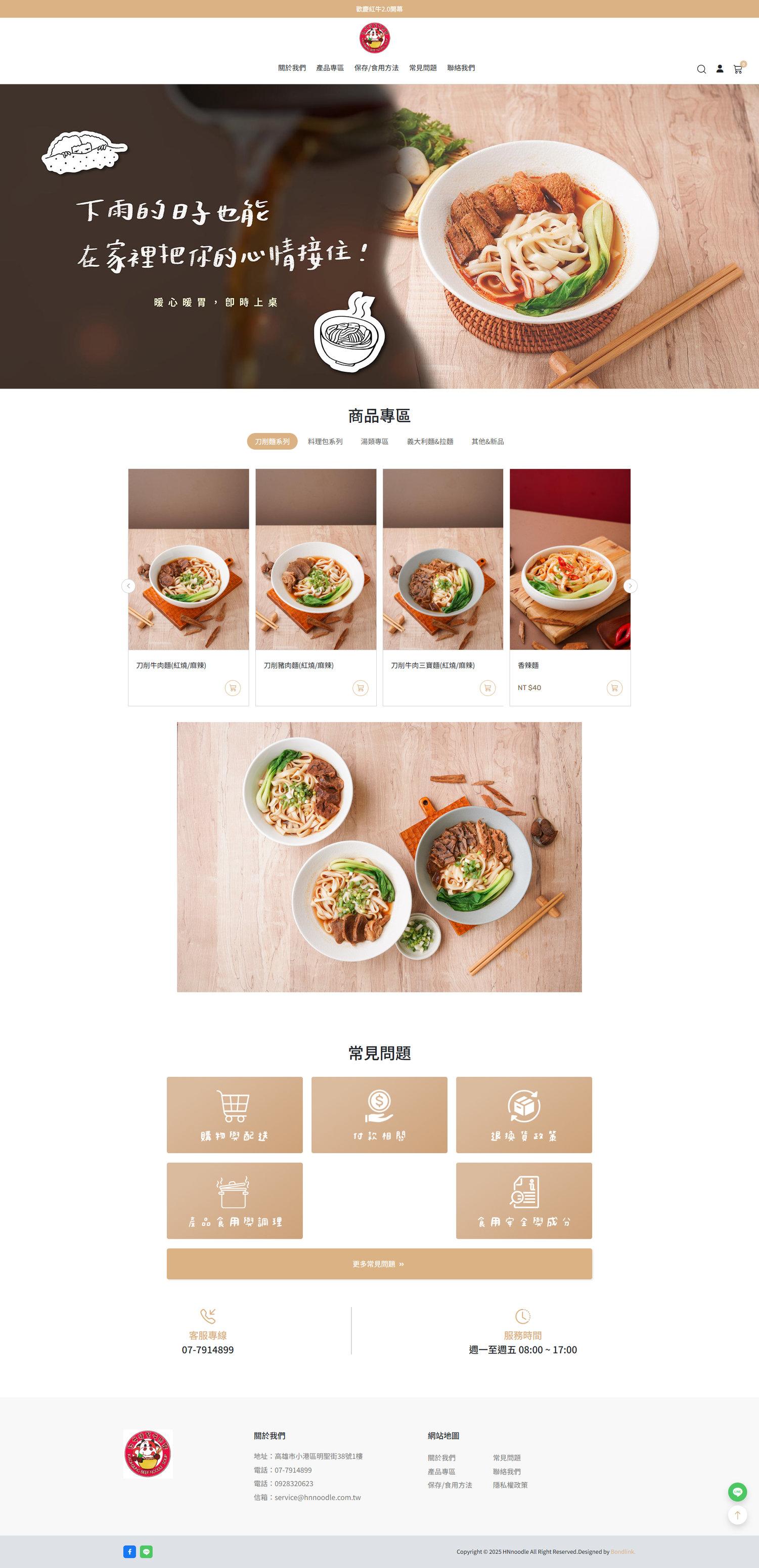Click 聯絡我們 in the top navigation

click(x=461, y=69)
